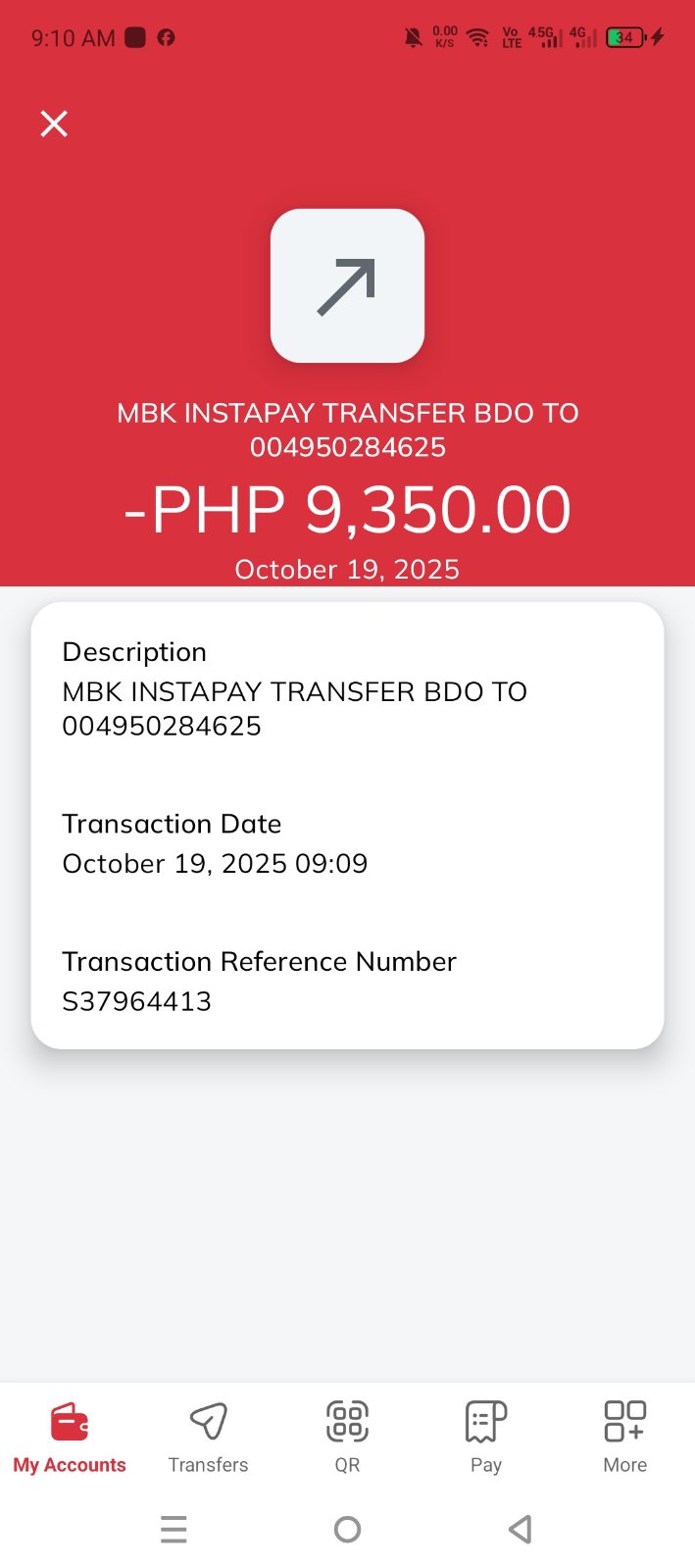Open the QR tab
The width and height of the screenshot is (695, 1568).
(347, 1437)
